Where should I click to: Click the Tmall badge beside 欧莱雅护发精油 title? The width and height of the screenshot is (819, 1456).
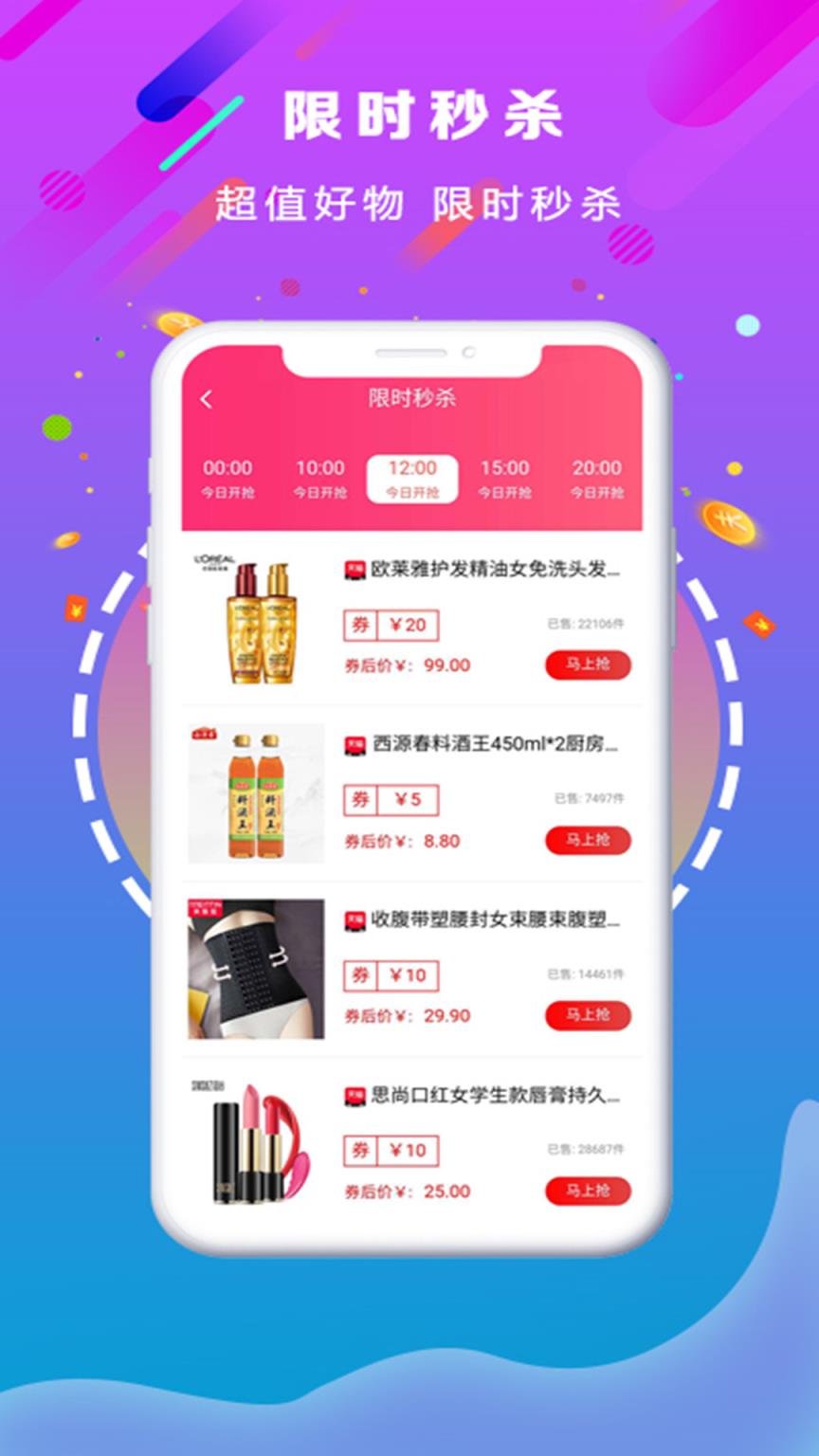353,568
